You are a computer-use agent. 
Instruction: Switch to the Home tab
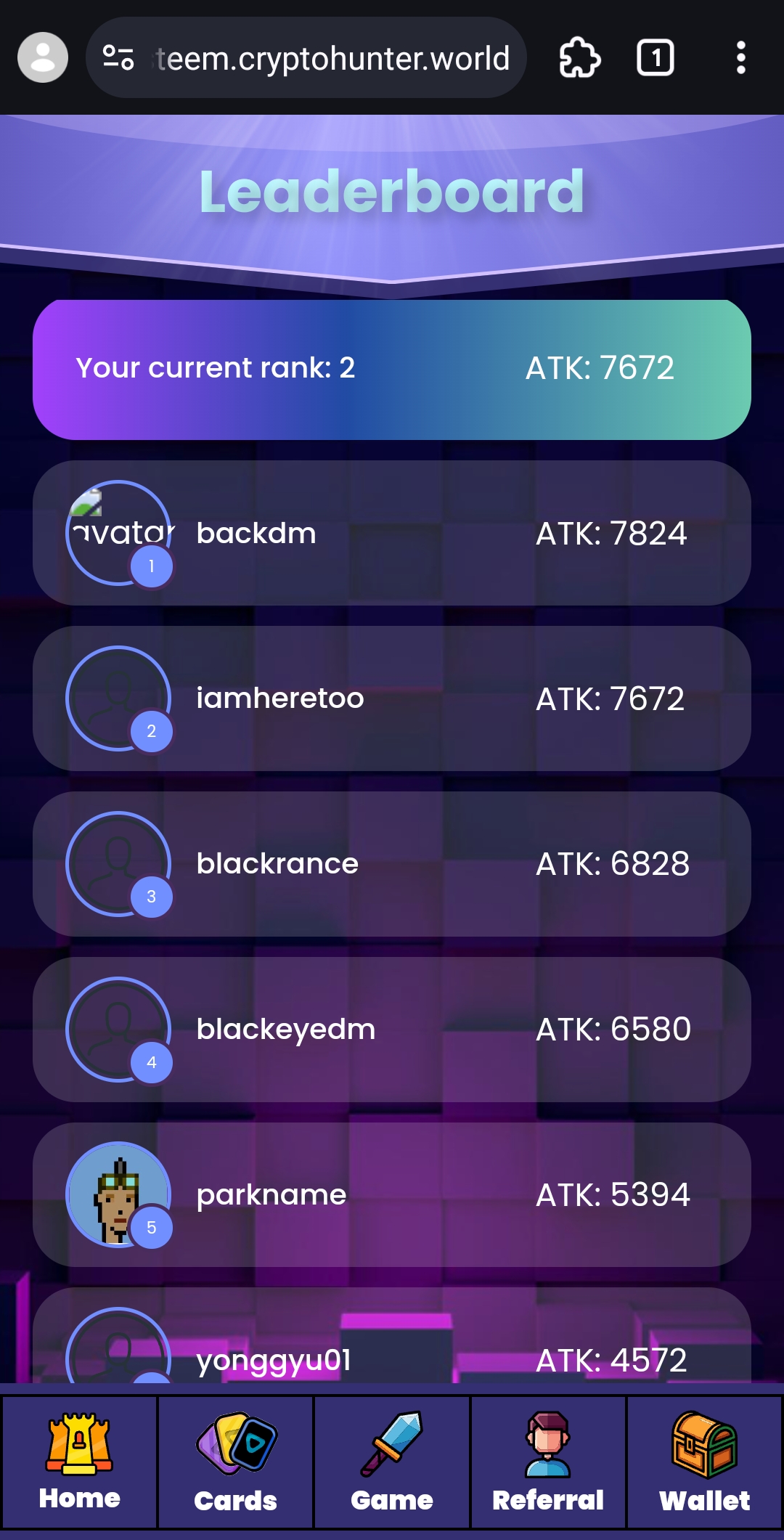pos(79,1462)
